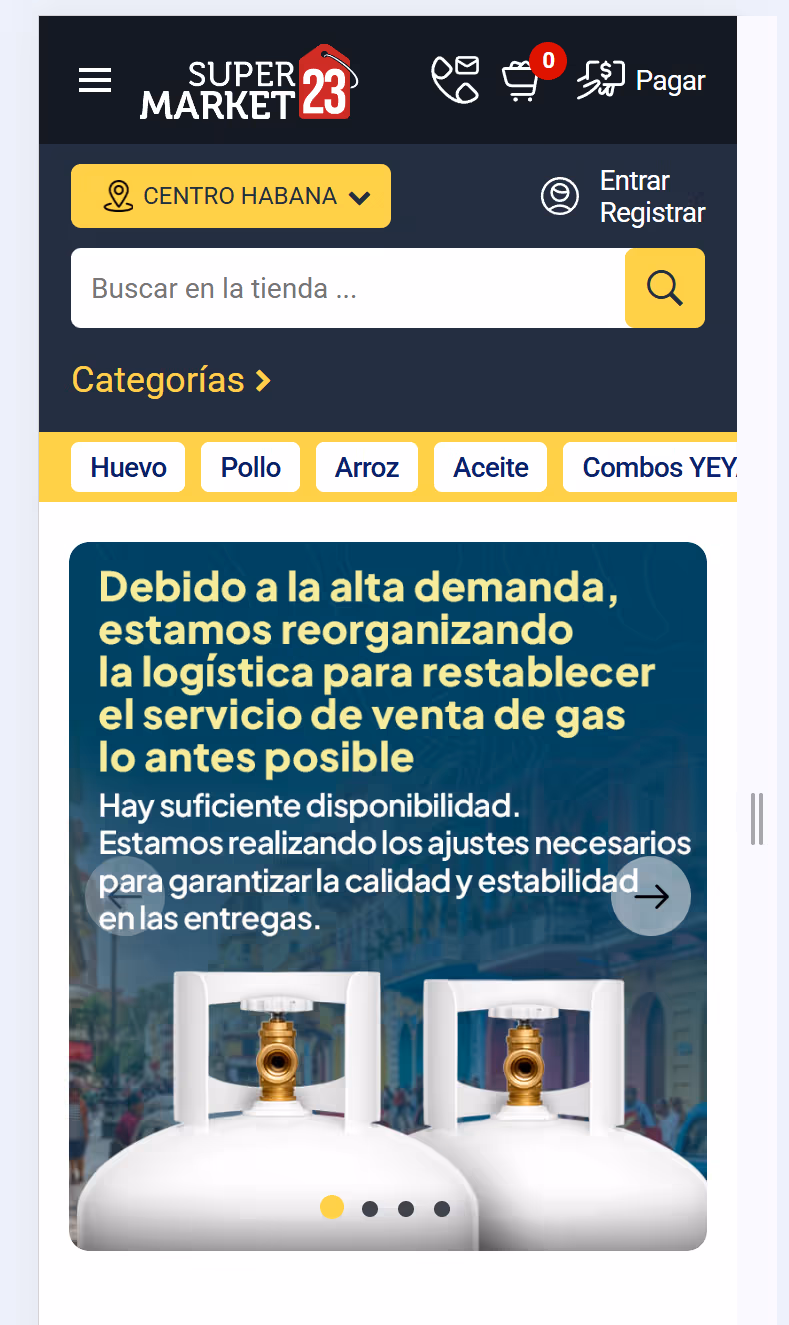Image resolution: width=789 pixels, height=1325 pixels.
Task: Go to the next banner slide
Action: pos(651,896)
